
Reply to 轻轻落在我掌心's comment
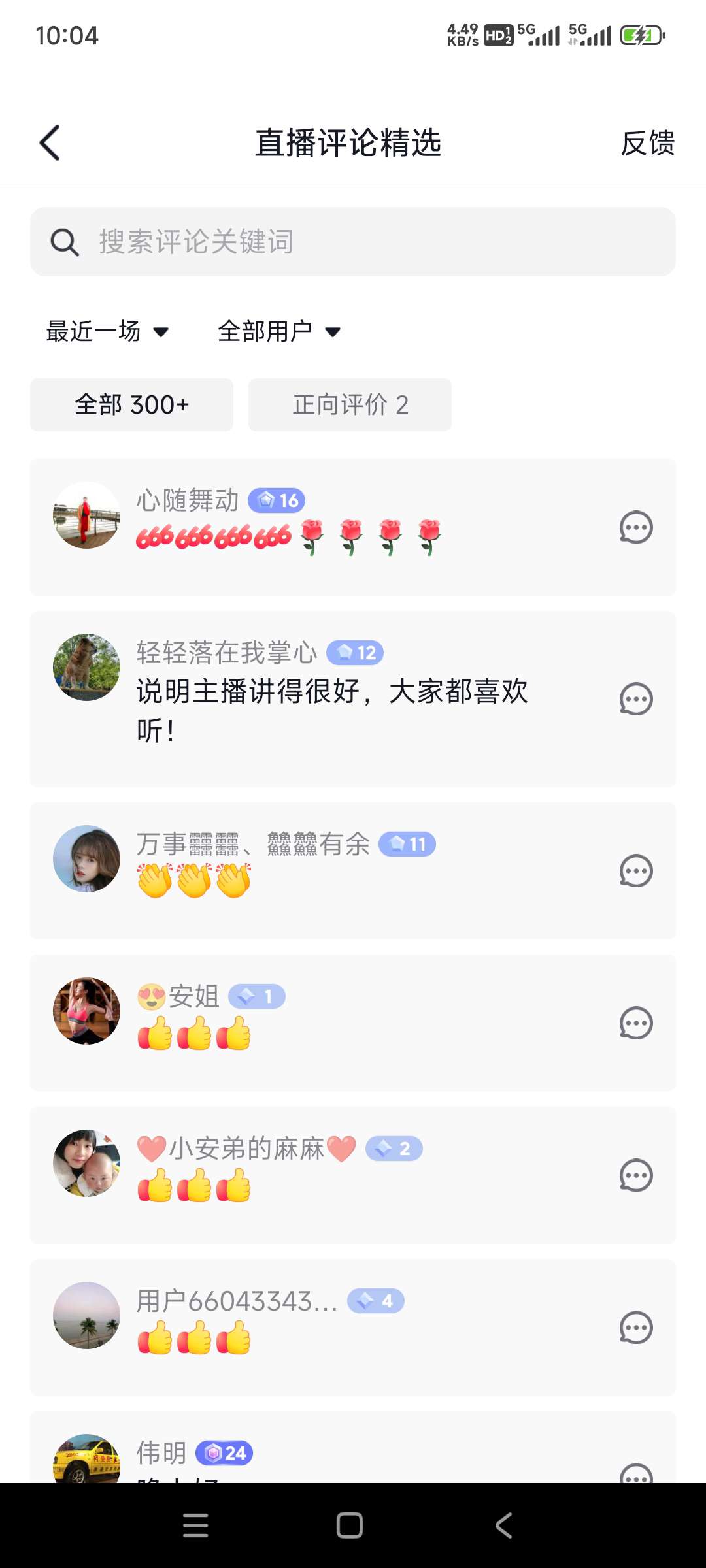click(x=635, y=699)
